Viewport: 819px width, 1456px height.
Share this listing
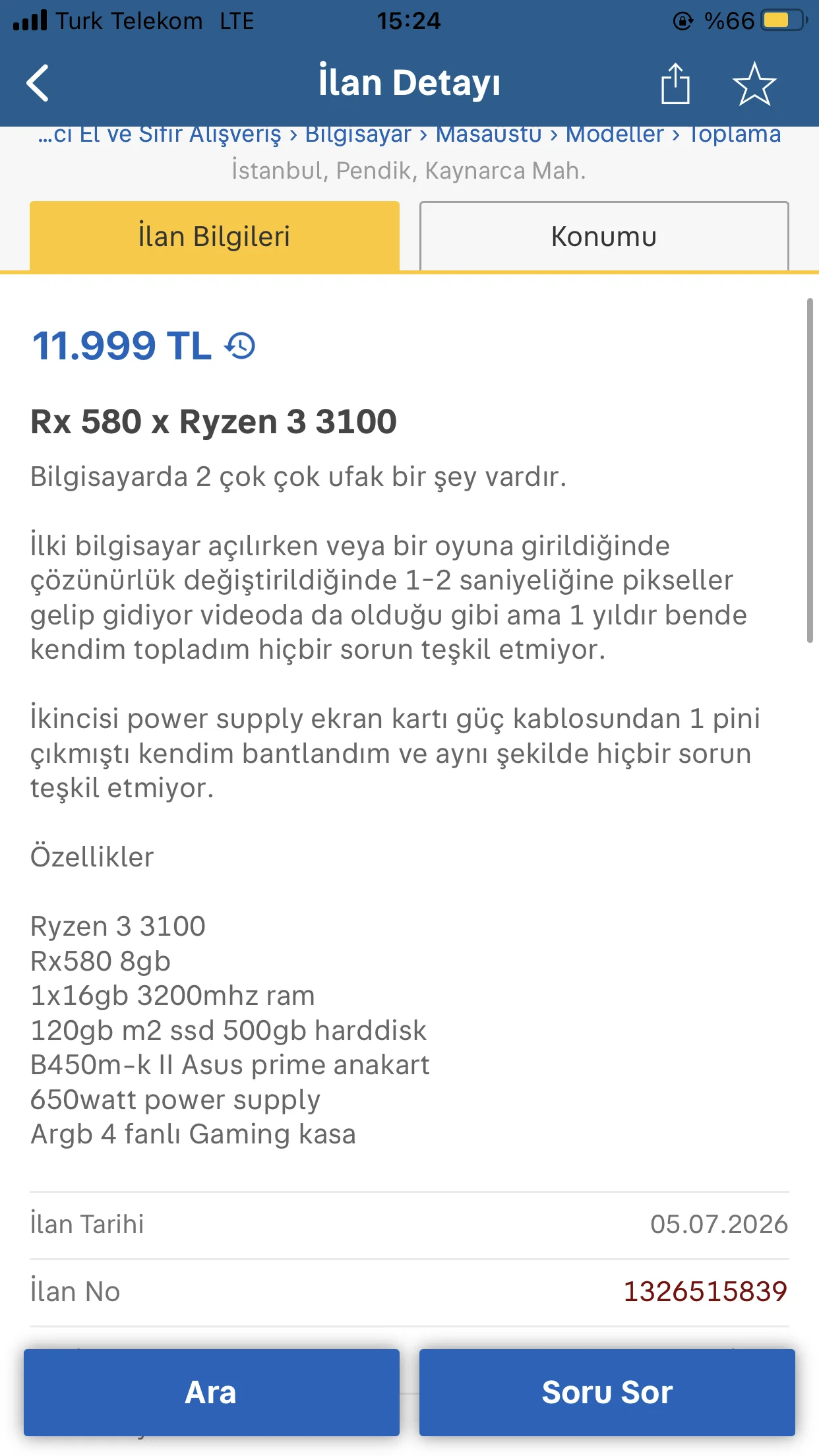(675, 83)
